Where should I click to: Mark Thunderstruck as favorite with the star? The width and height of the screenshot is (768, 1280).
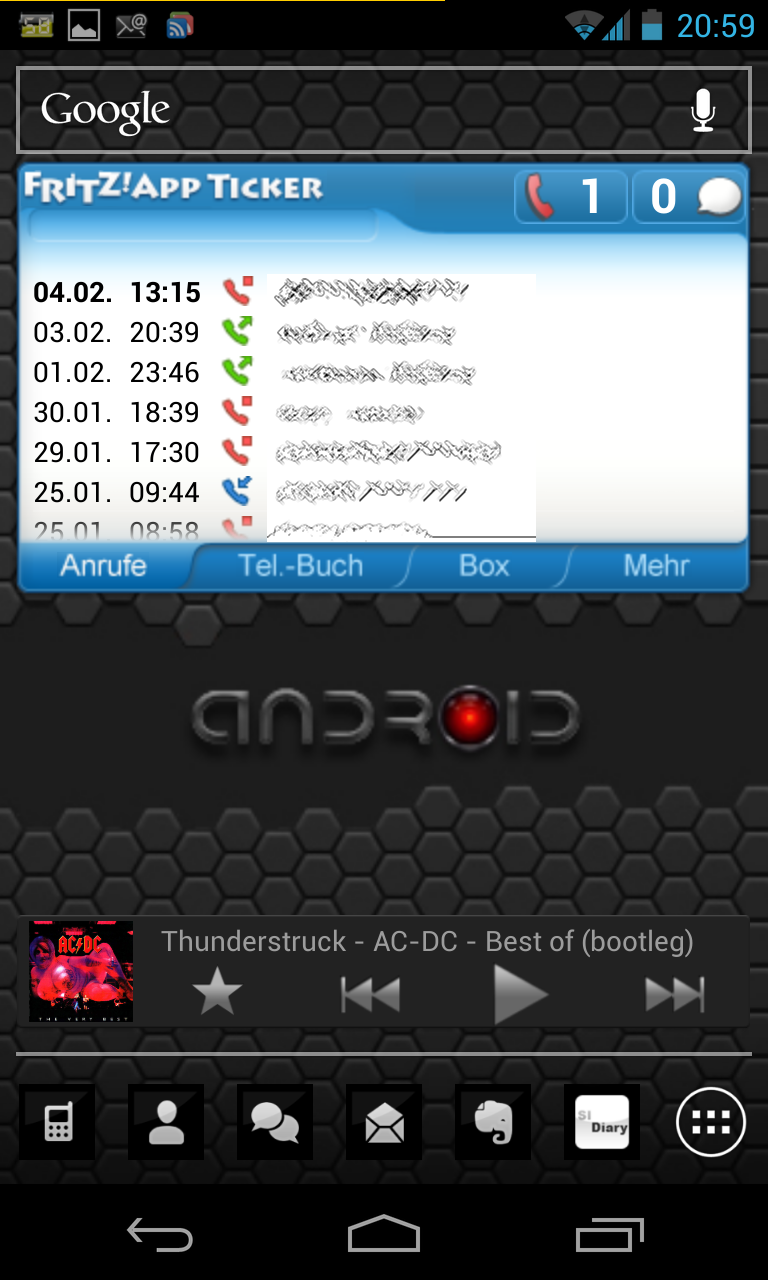pyautogui.click(x=217, y=994)
